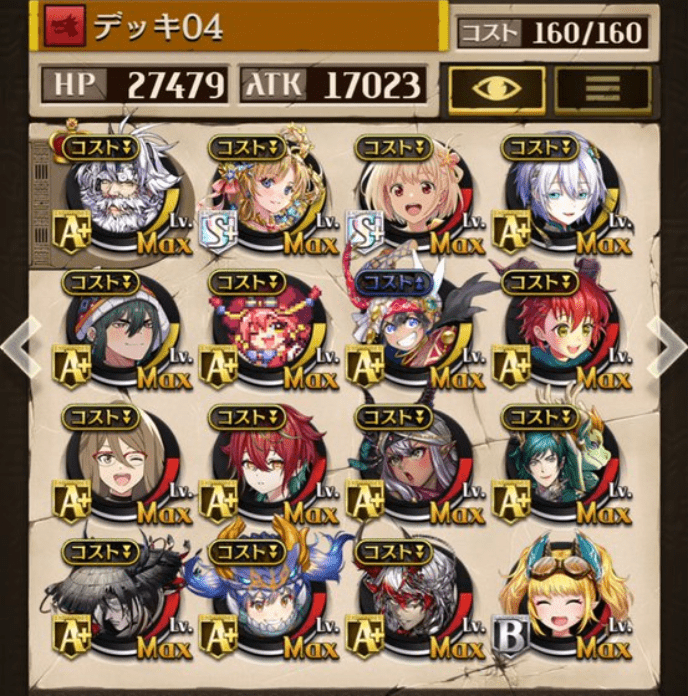
Task: Open the B-rank blonde girl with goggles
Action: click(557, 603)
